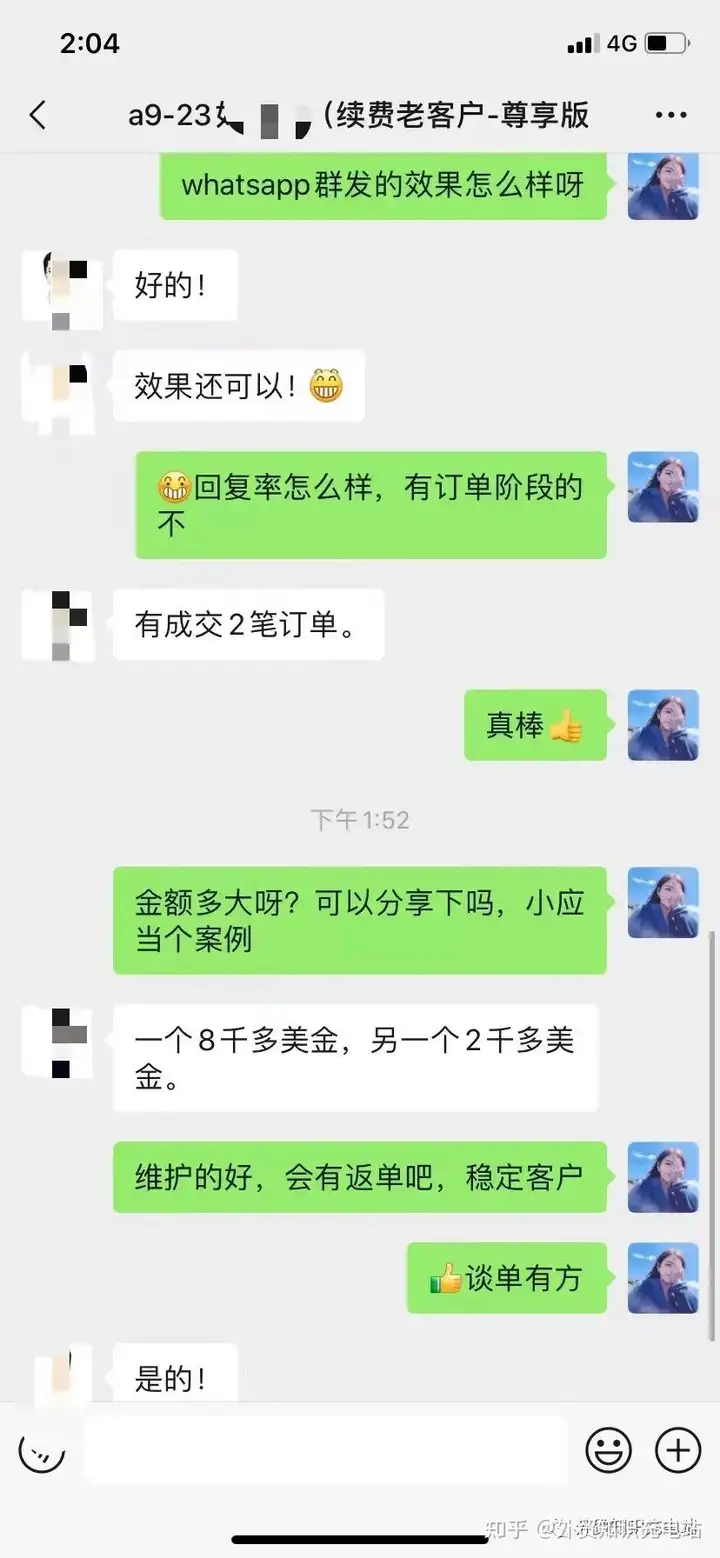The width and height of the screenshot is (720, 1558).
Task: Open the emoji picker
Action: click(x=608, y=1449)
